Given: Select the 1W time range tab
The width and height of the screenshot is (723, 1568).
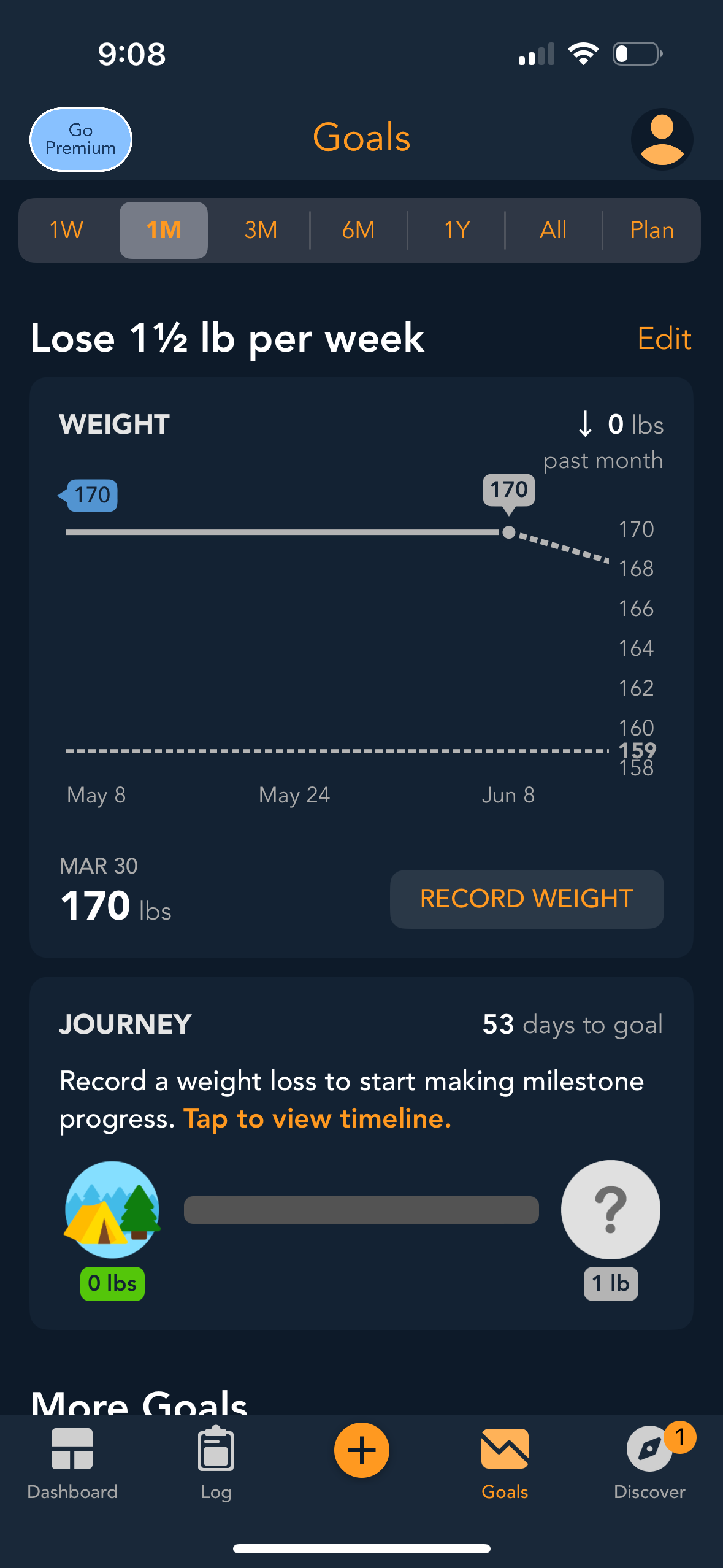Looking at the screenshot, I should (66, 229).
